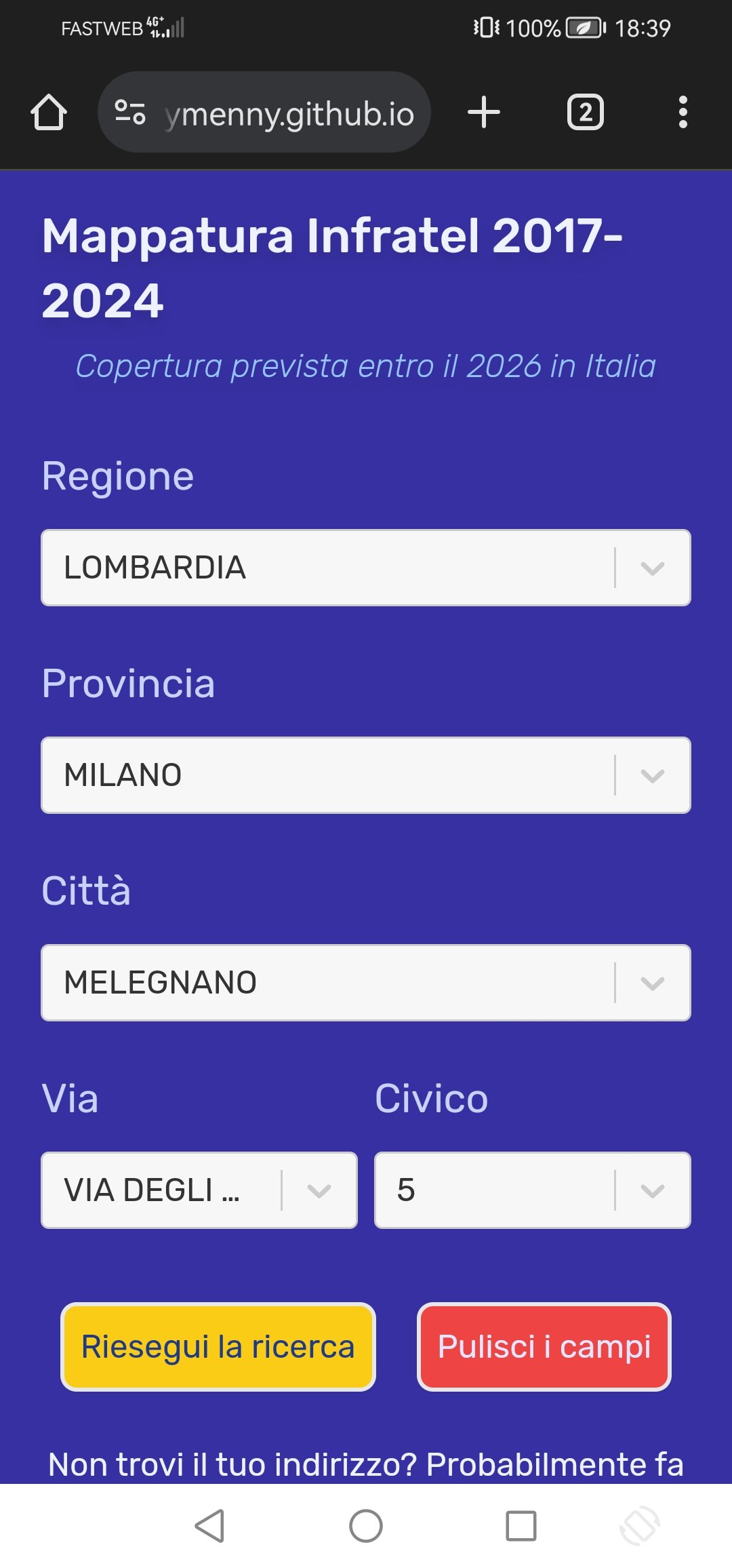Open a new browser tab
The height and width of the screenshot is (1568, 732).
(x=484, y=112)
